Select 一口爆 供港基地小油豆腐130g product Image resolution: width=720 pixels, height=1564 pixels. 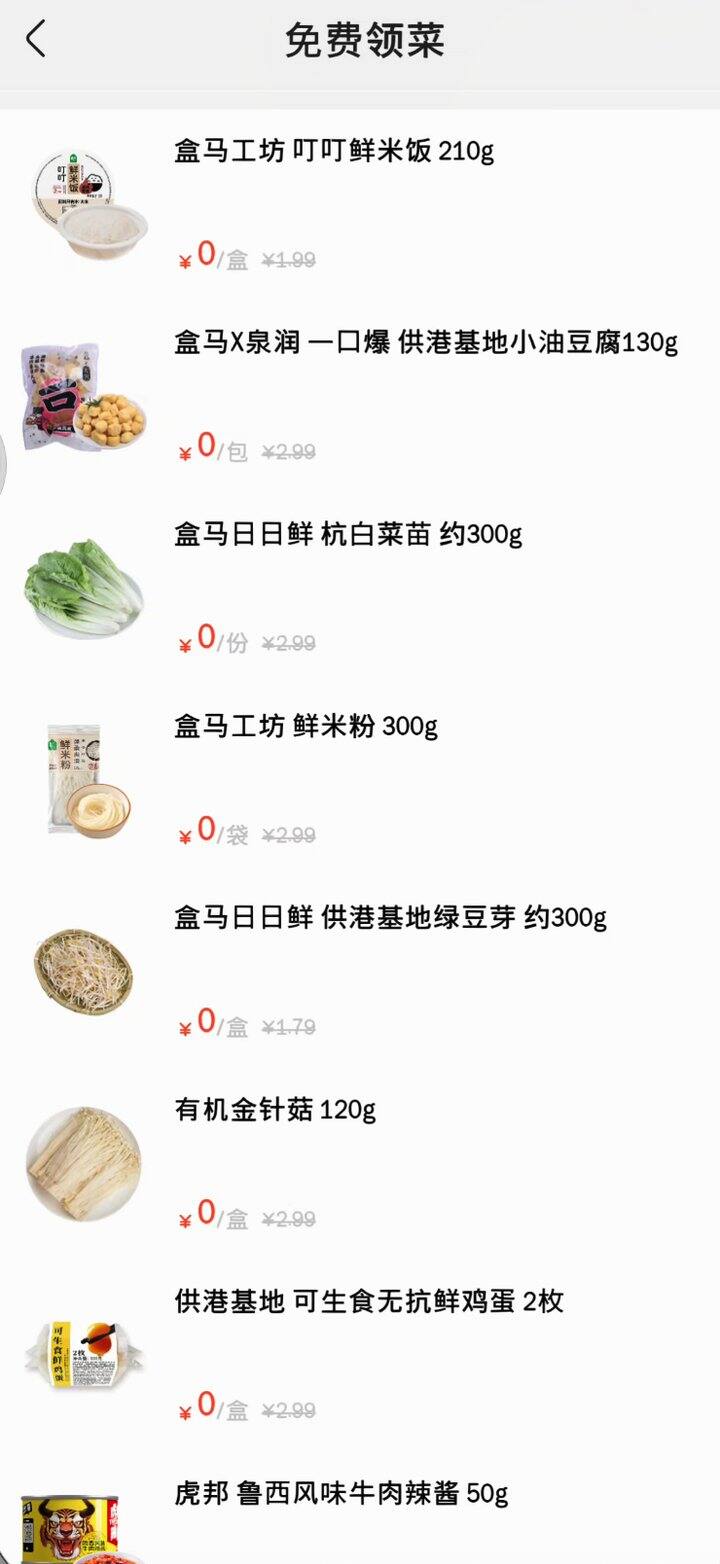[426, 344]
